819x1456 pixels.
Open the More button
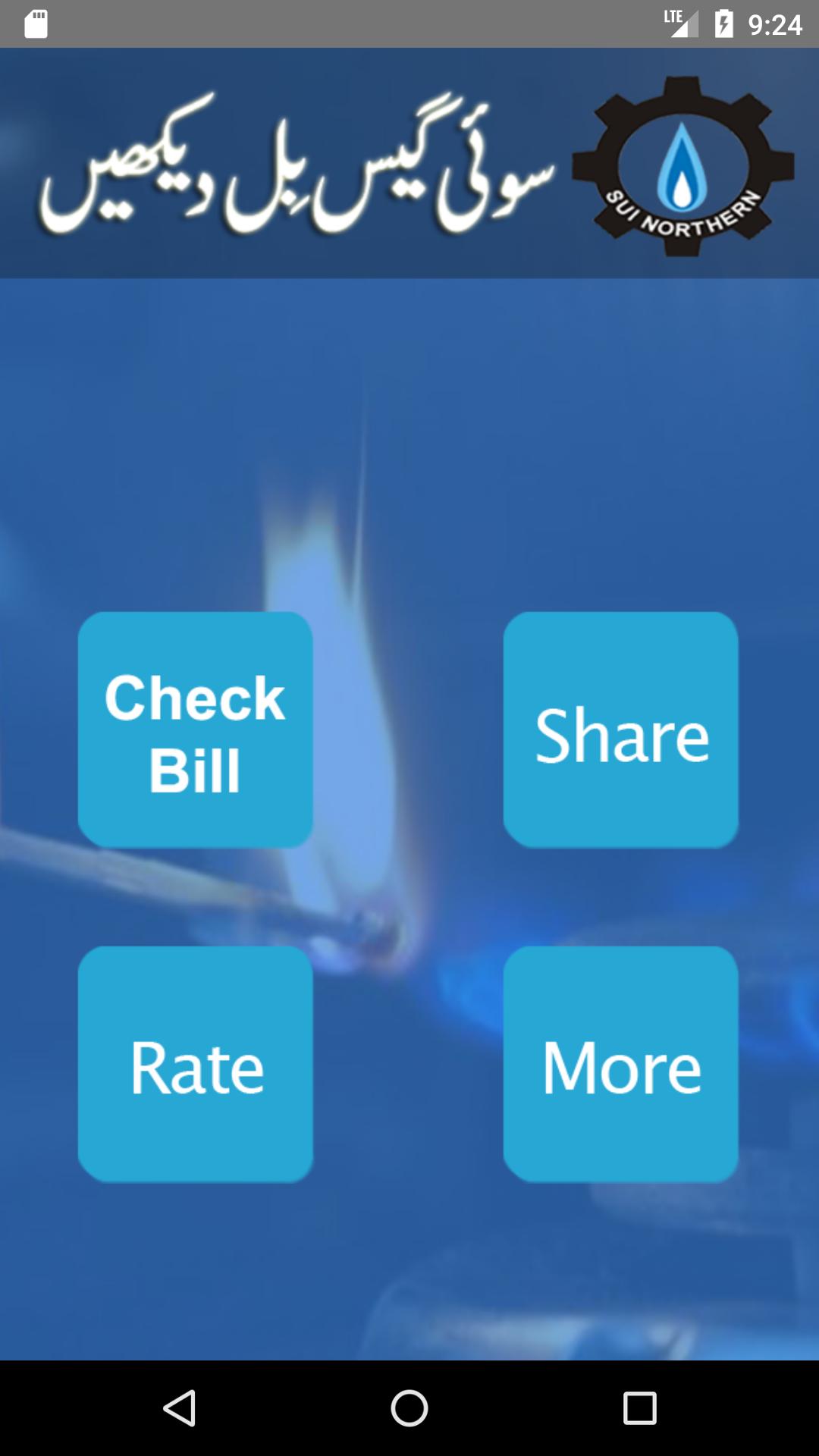pos(620,1064)
